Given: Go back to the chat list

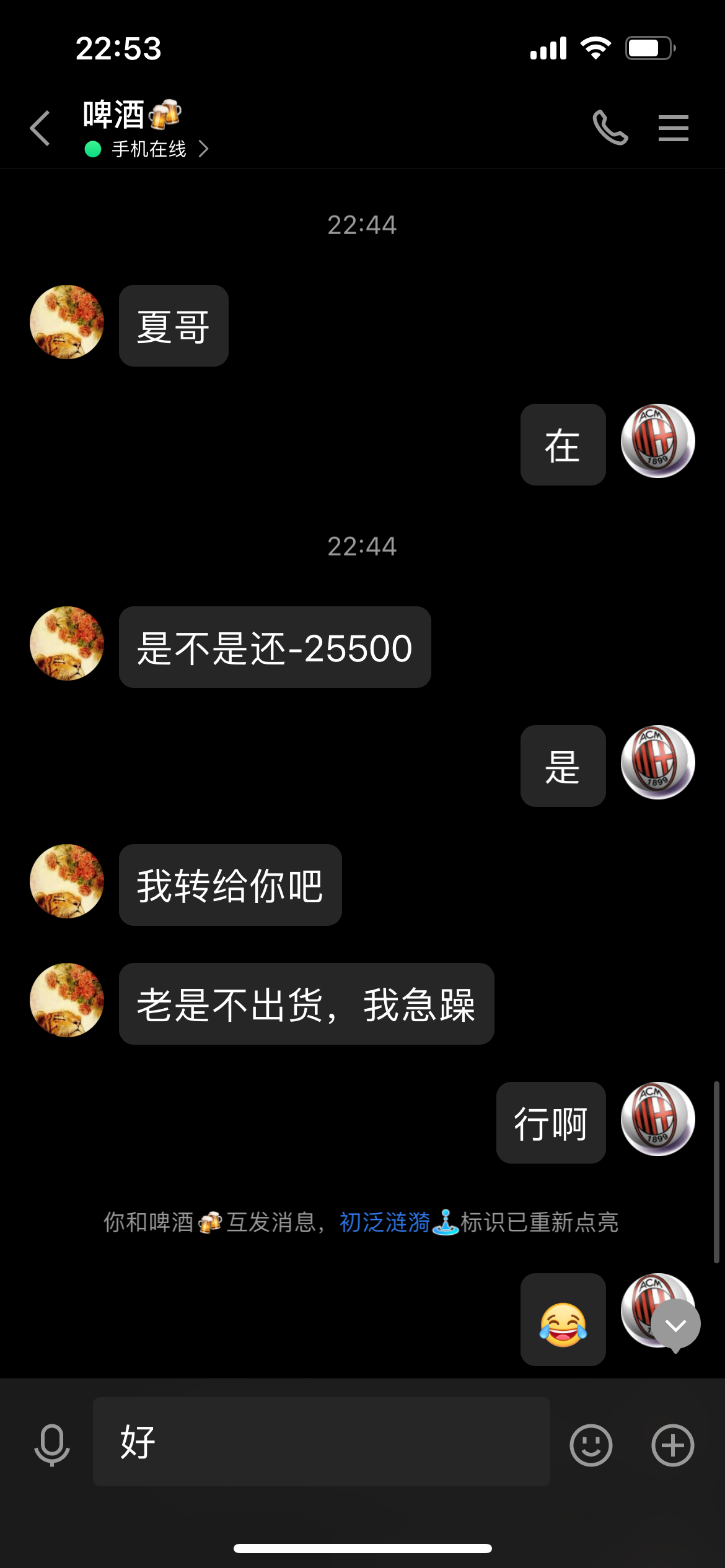Looking at the screenshot, I should [x=40, y=129].
